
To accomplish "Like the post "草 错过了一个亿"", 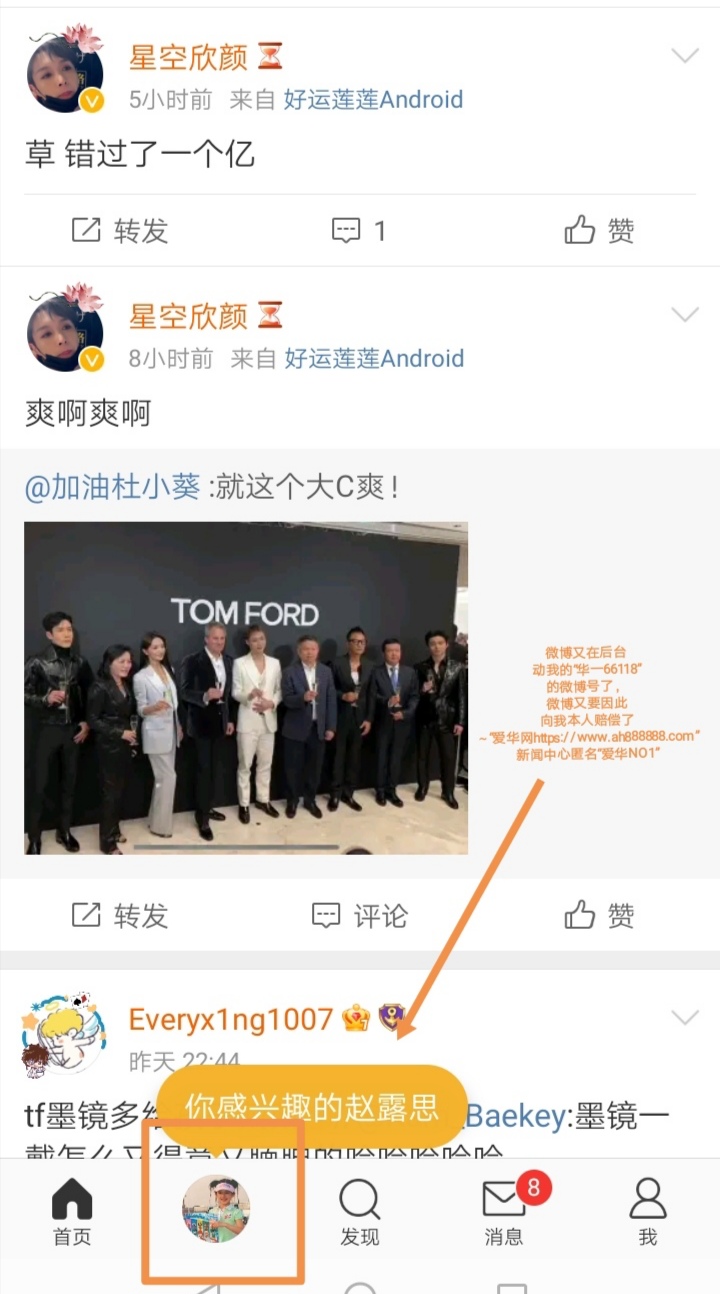I will (599, 231).
